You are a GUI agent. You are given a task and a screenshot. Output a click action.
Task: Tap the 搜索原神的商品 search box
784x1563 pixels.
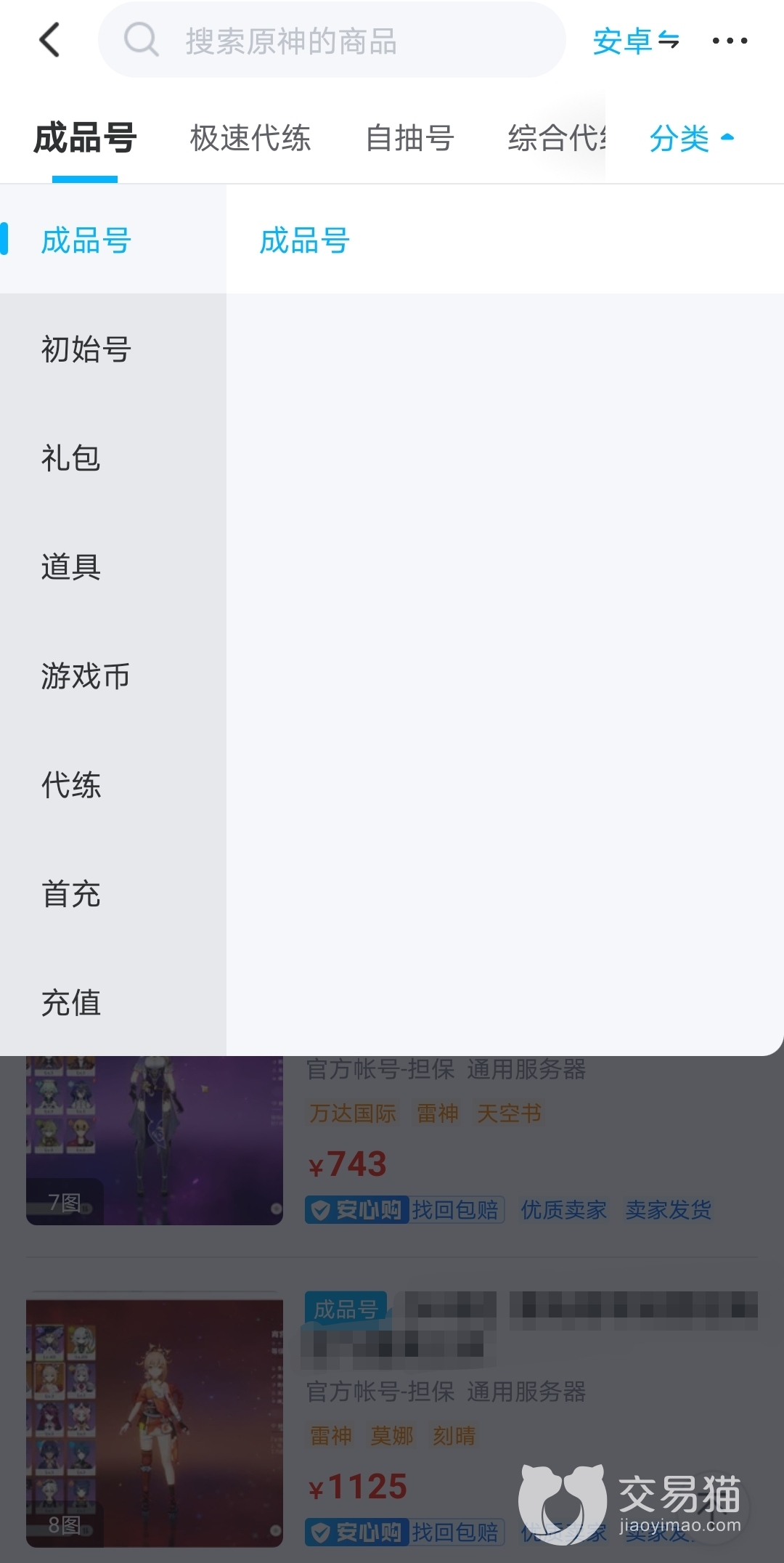pyautogui.click(x=332, y=41)
